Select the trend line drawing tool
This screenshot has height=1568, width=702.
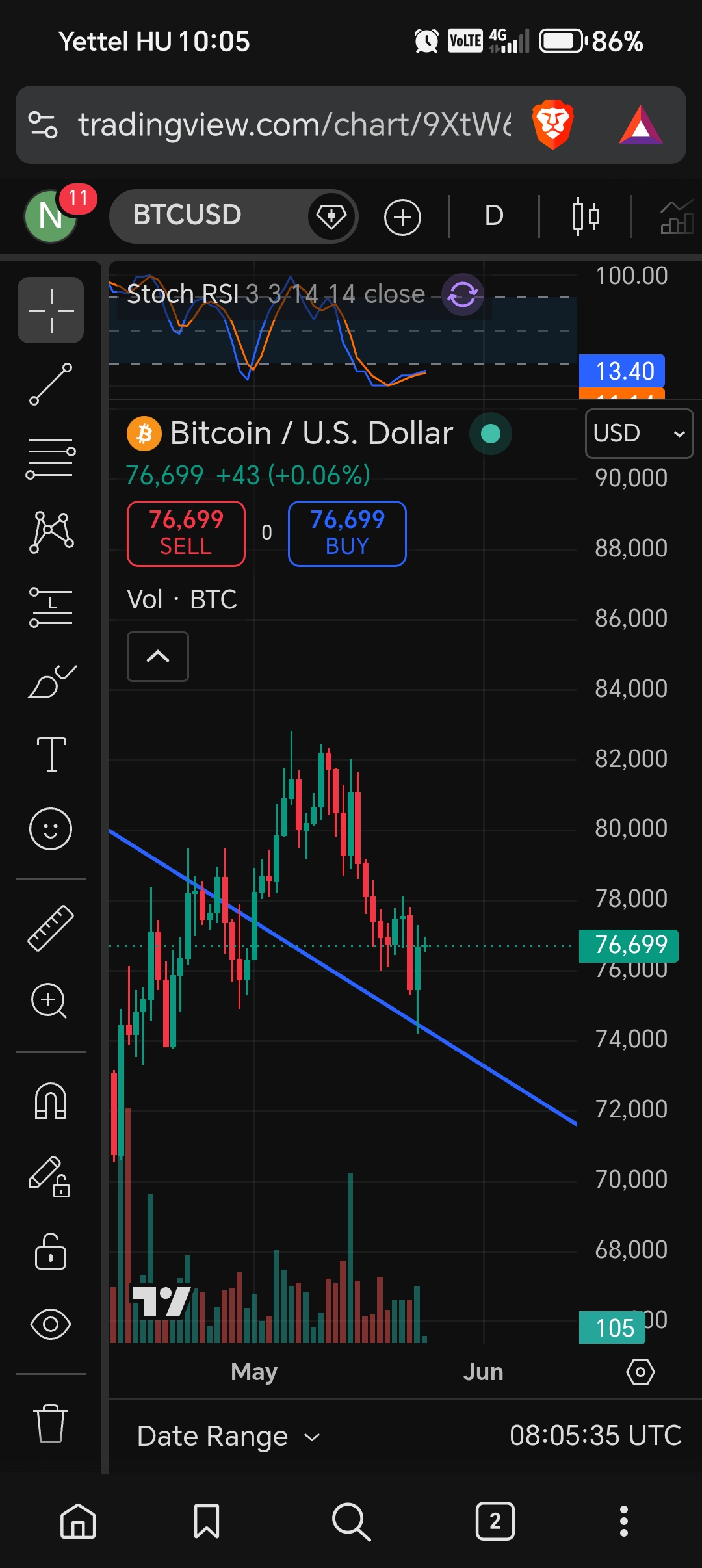pos(51,384)
